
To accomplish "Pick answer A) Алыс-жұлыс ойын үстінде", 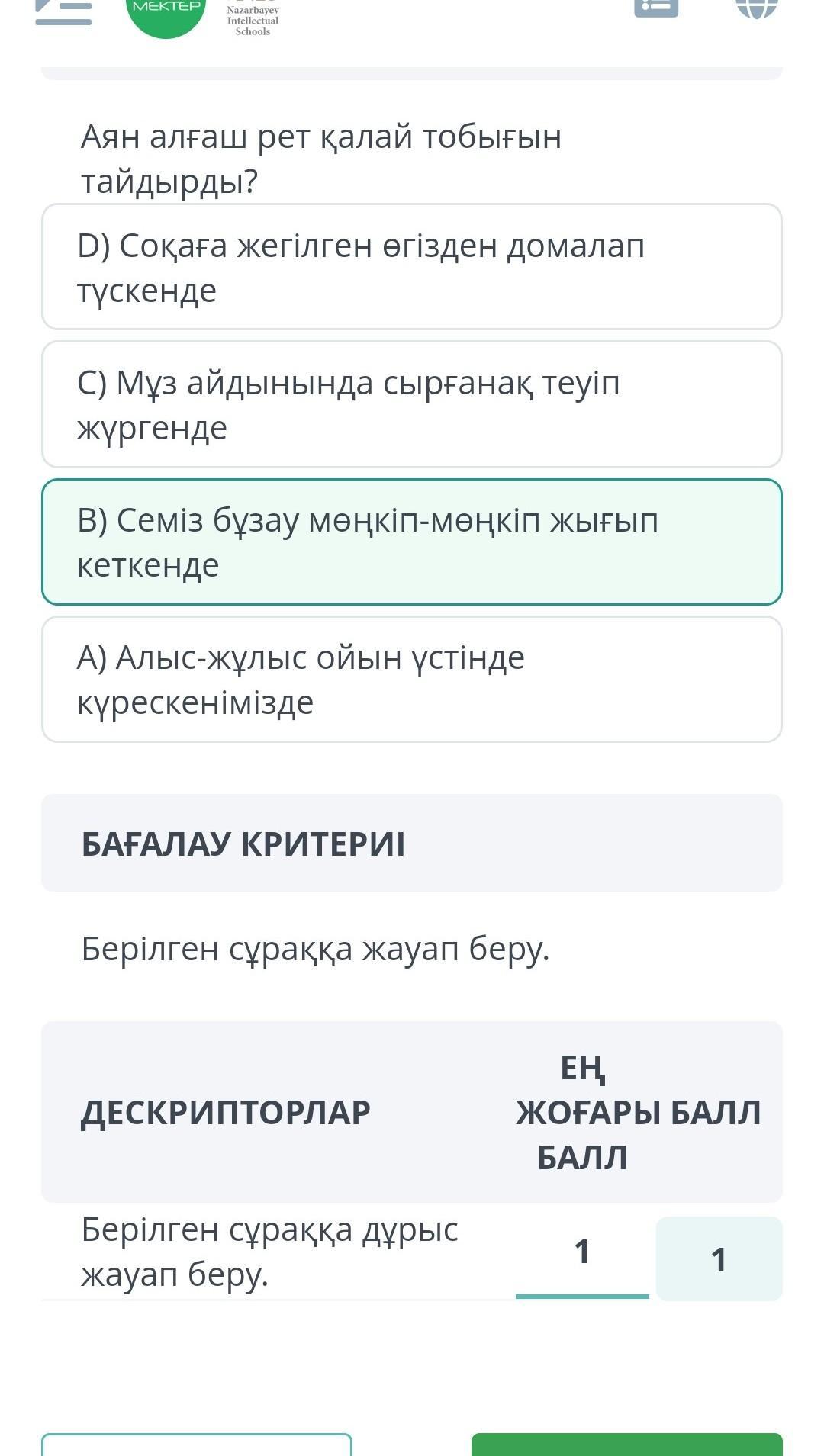I will [412, 679].
